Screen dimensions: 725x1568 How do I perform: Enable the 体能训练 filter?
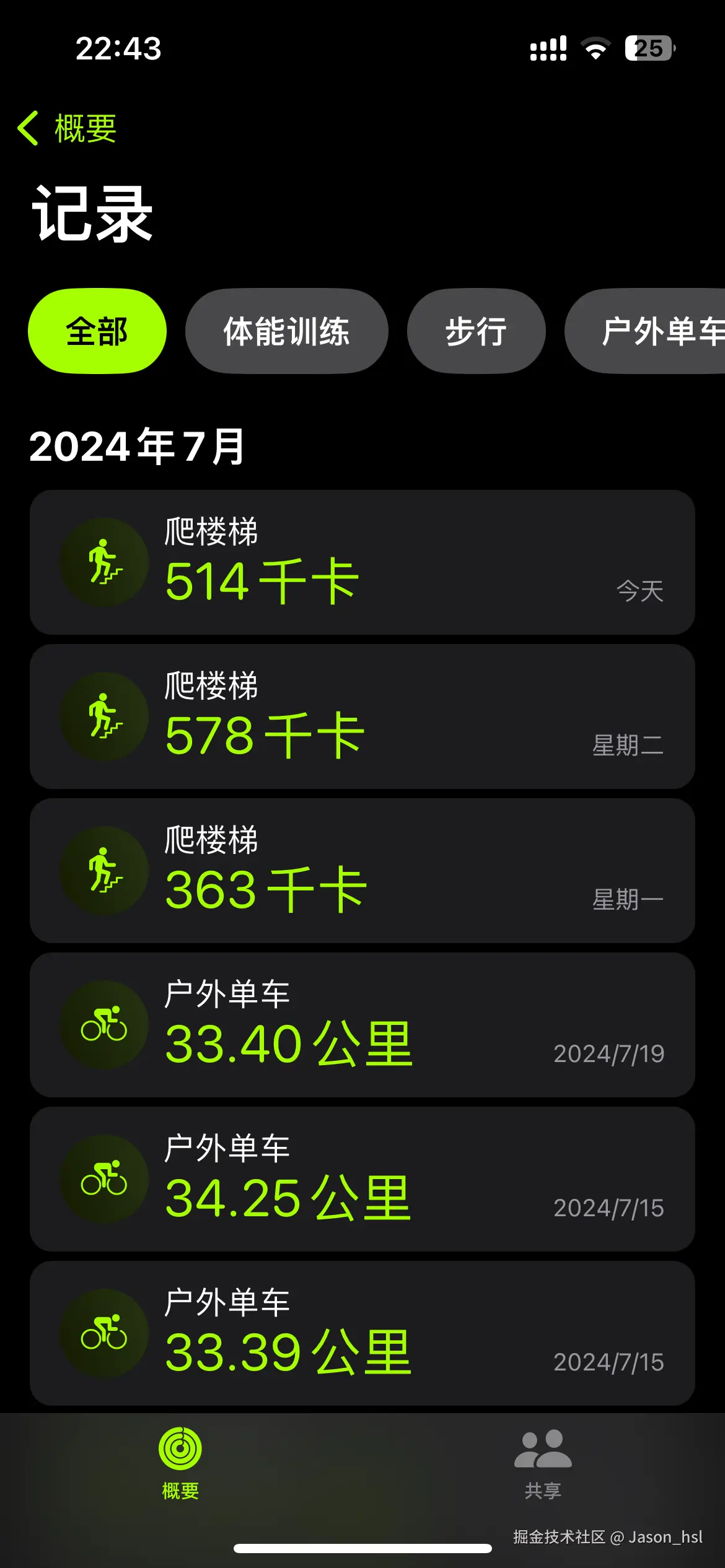(287, 331)
